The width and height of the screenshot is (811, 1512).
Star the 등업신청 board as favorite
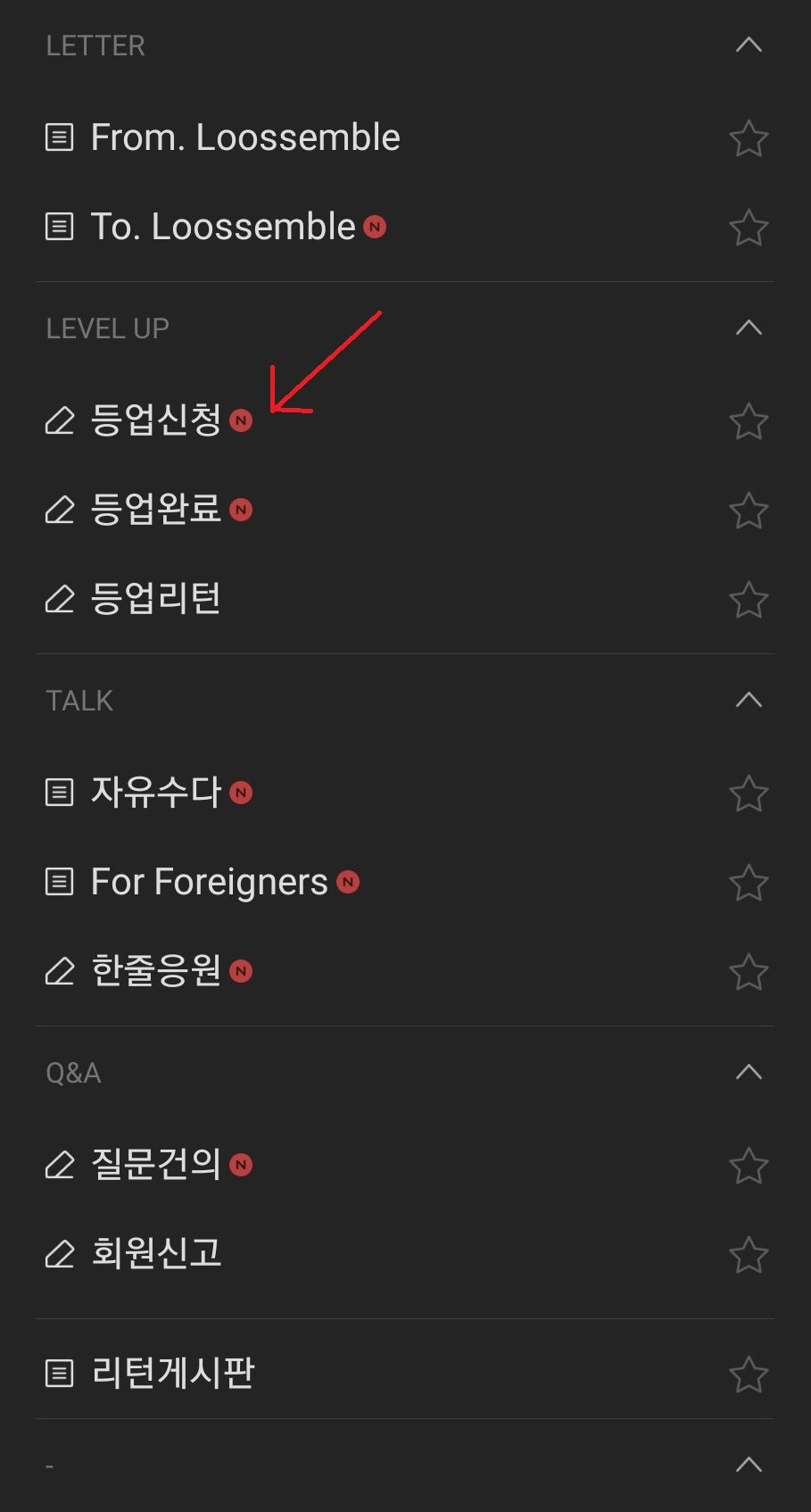[x=749, y=421]
